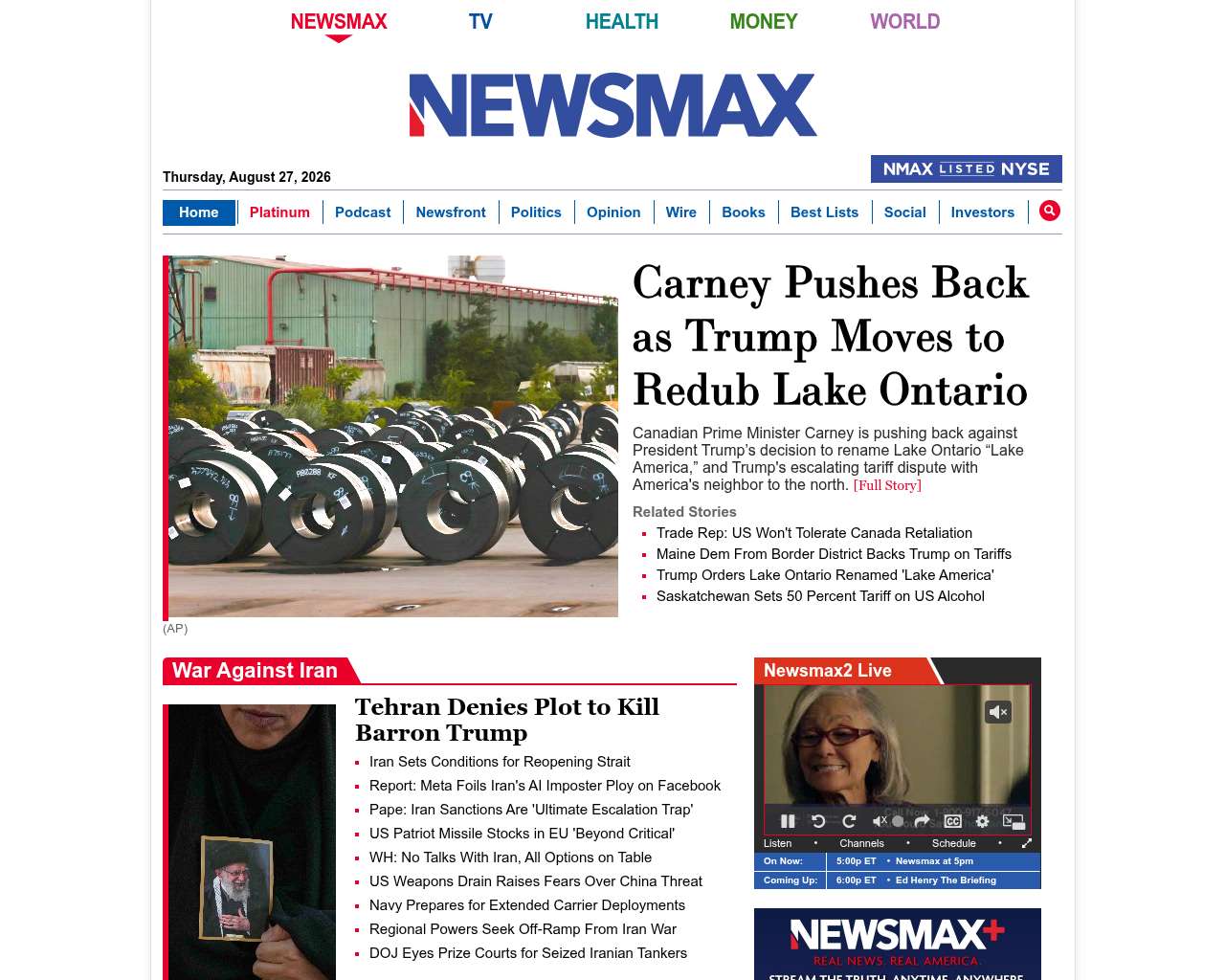Go to the Politics page
The height and width of the screenshot is (980, 1225).
point(536,212)
